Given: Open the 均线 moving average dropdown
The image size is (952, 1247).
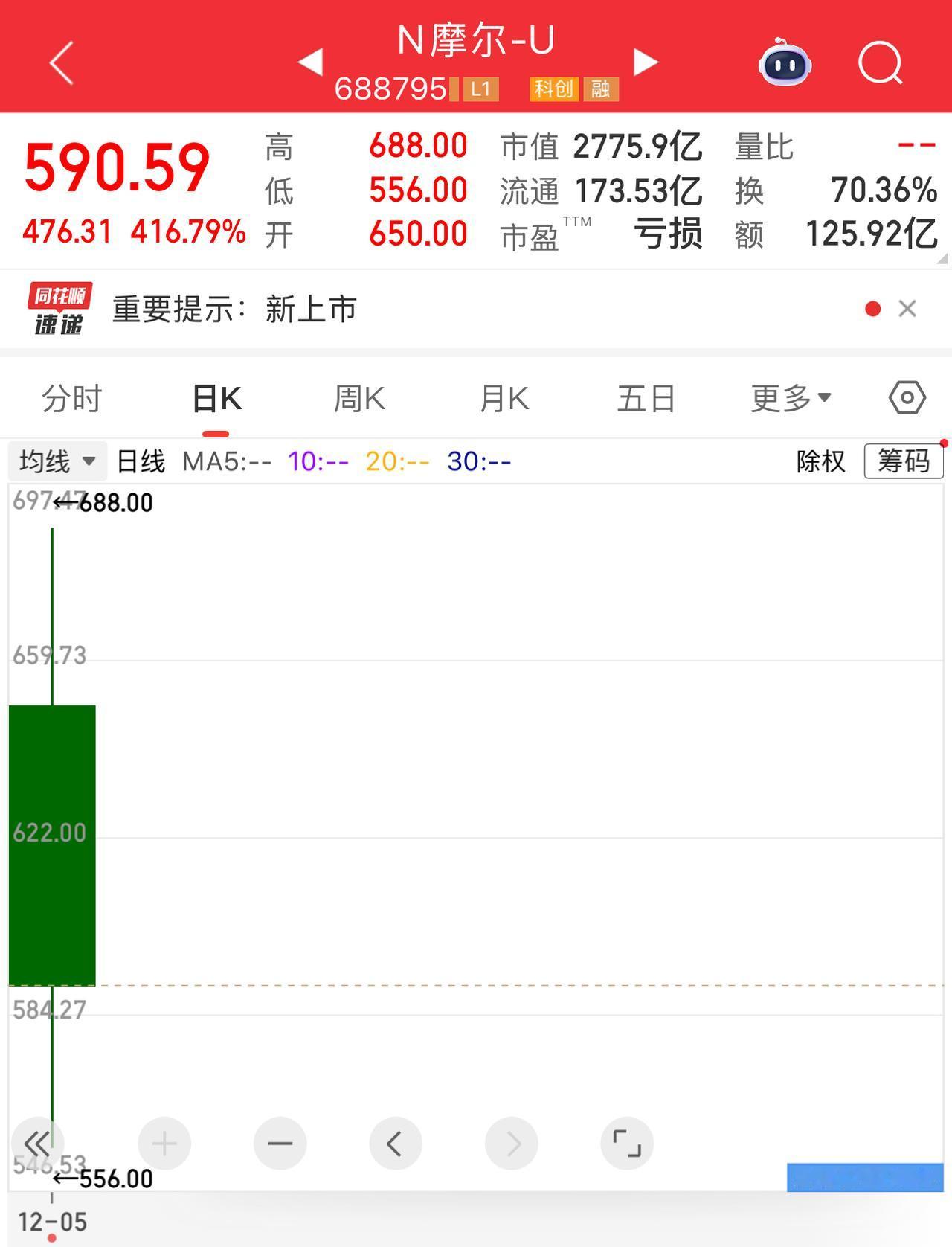Looking at the screenshot, I should (58, 461).
